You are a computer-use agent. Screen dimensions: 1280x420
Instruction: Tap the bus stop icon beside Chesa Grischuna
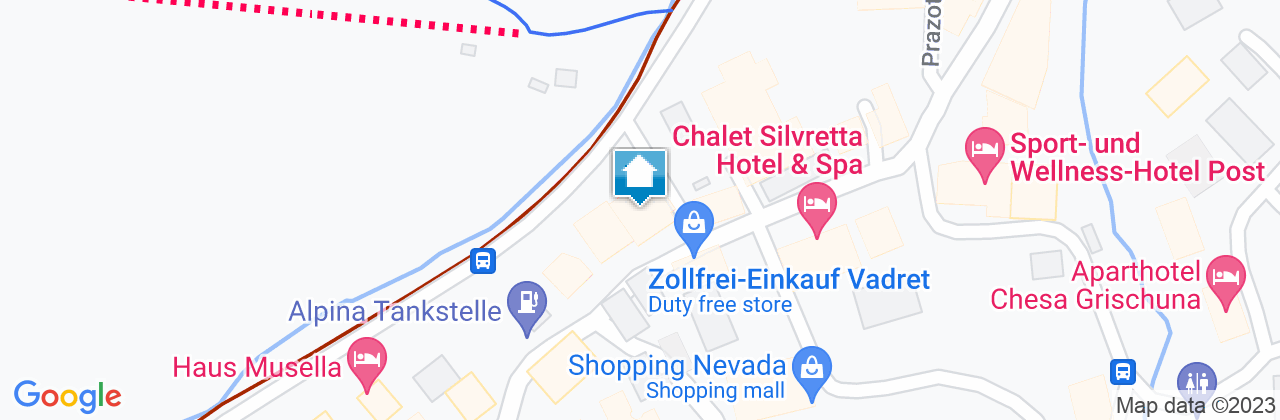[1123, 372]
